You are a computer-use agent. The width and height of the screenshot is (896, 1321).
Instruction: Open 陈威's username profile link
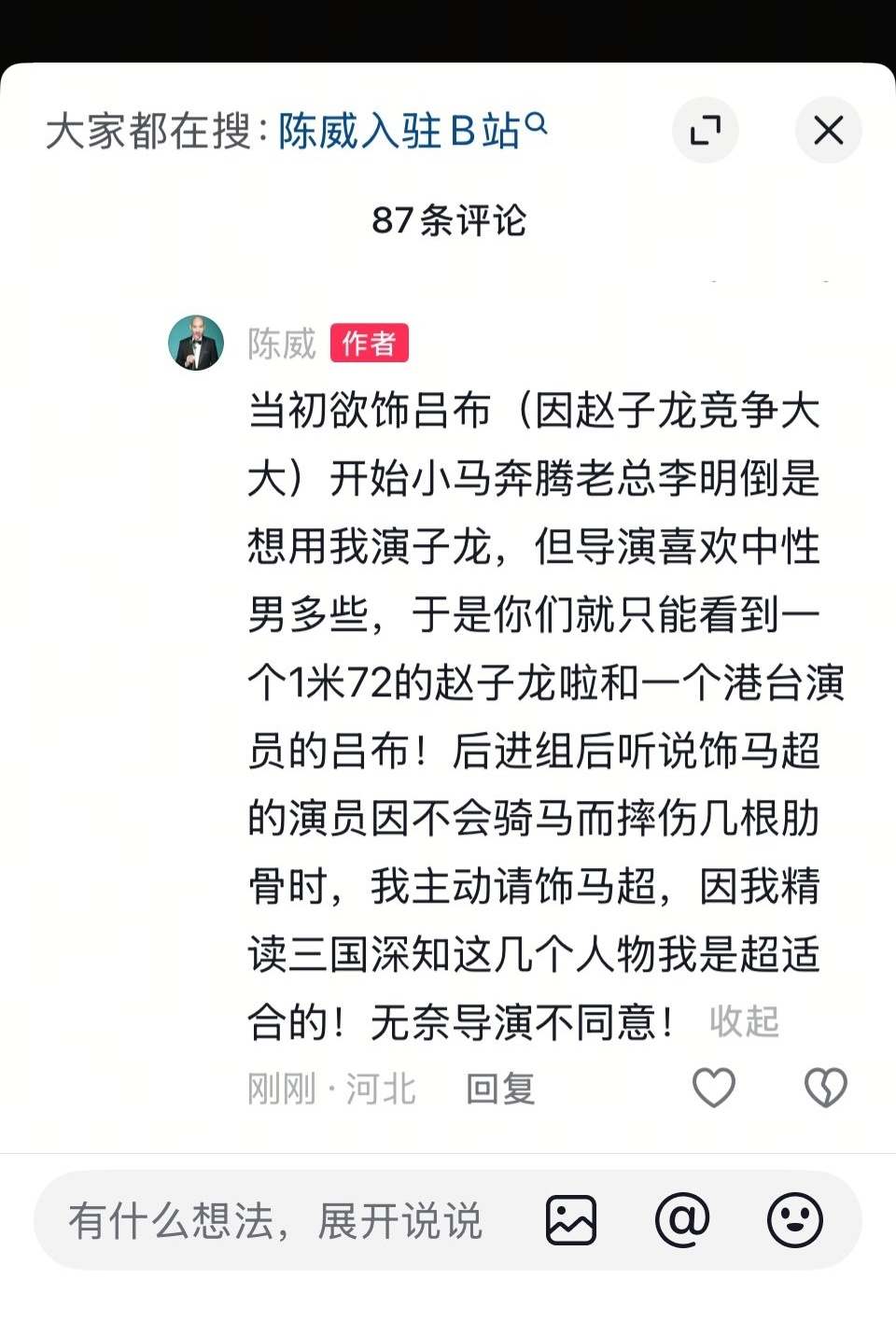(x=282, y=344)
